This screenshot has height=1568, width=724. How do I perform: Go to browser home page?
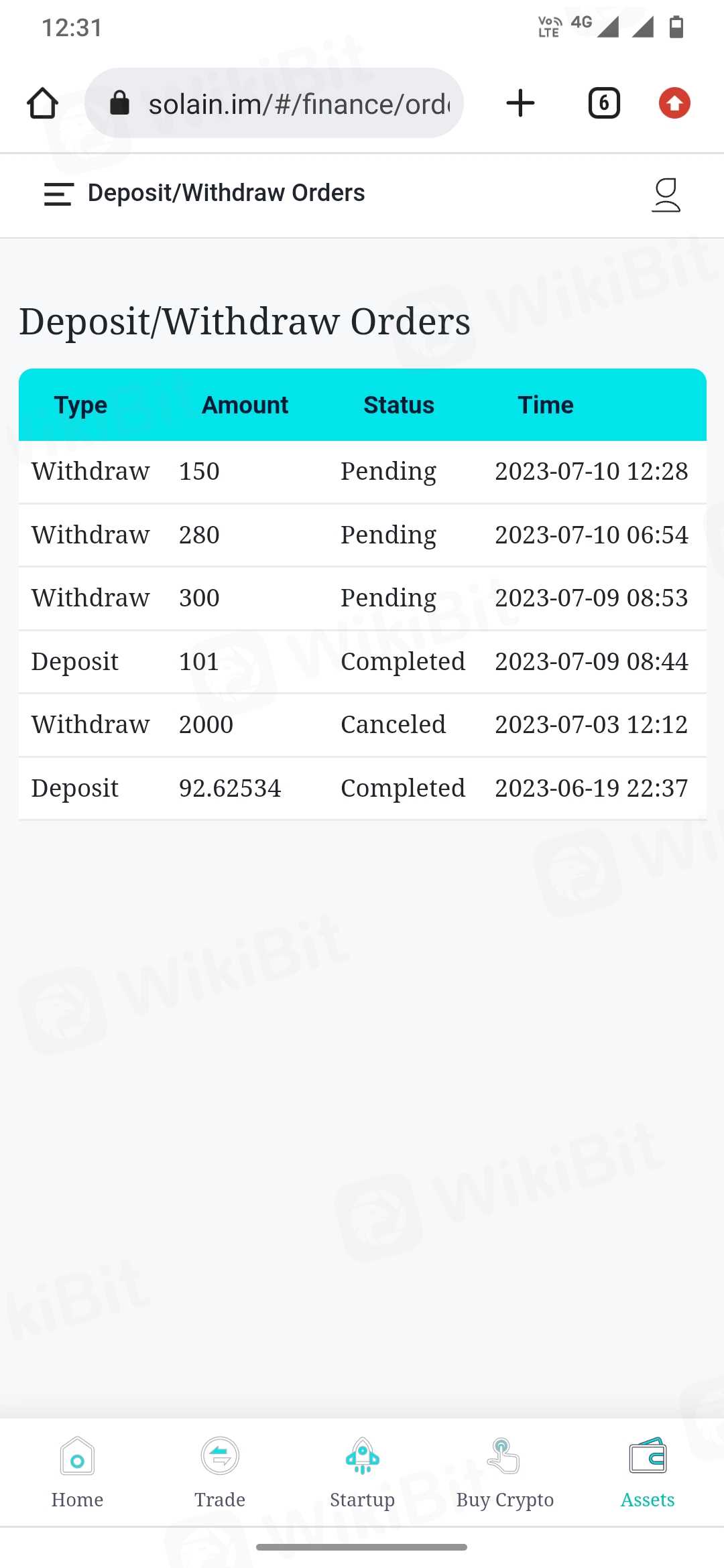click(42, 103)
